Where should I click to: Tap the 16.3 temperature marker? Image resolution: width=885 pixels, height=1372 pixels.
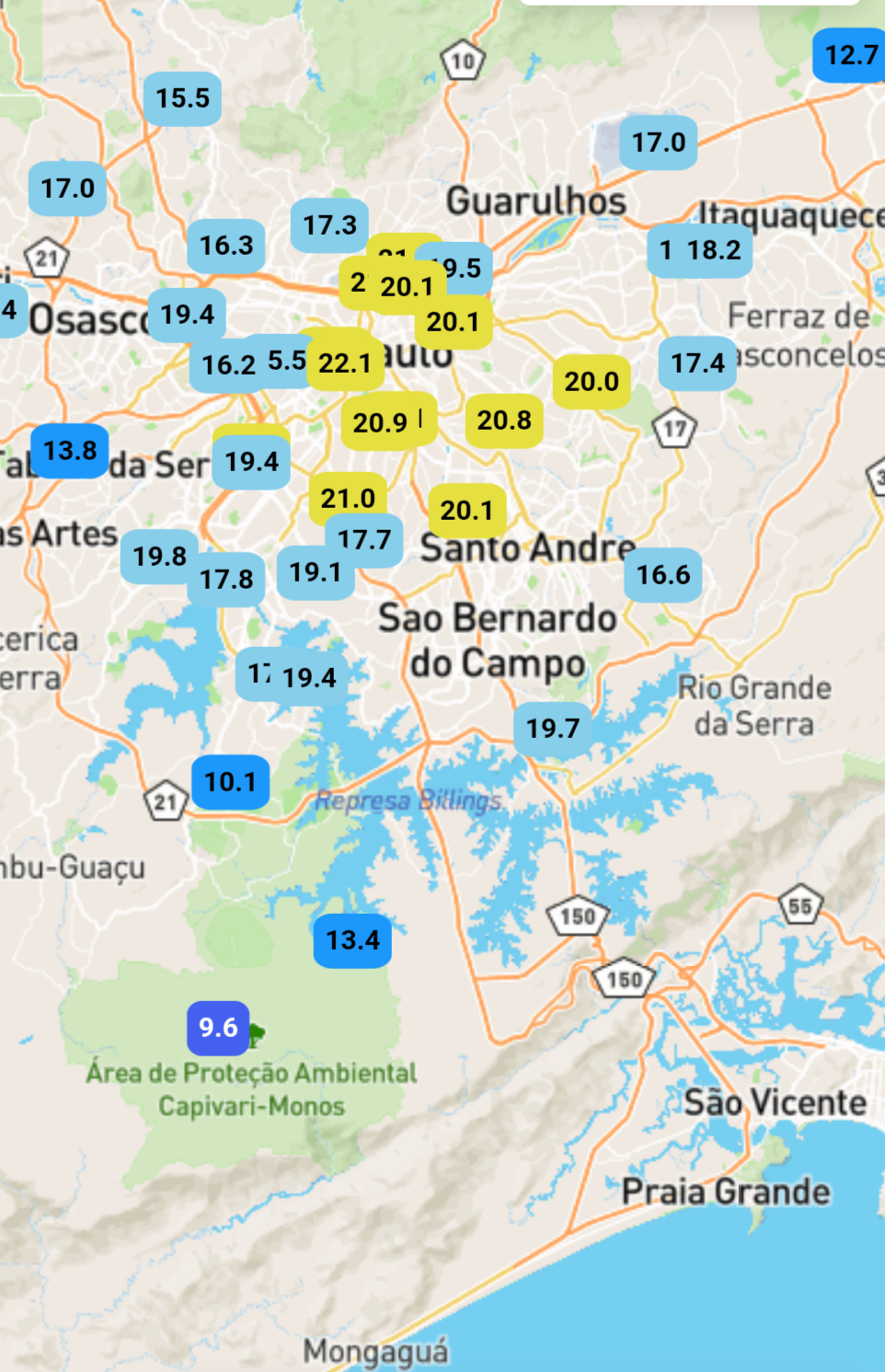tap(226, 246)
